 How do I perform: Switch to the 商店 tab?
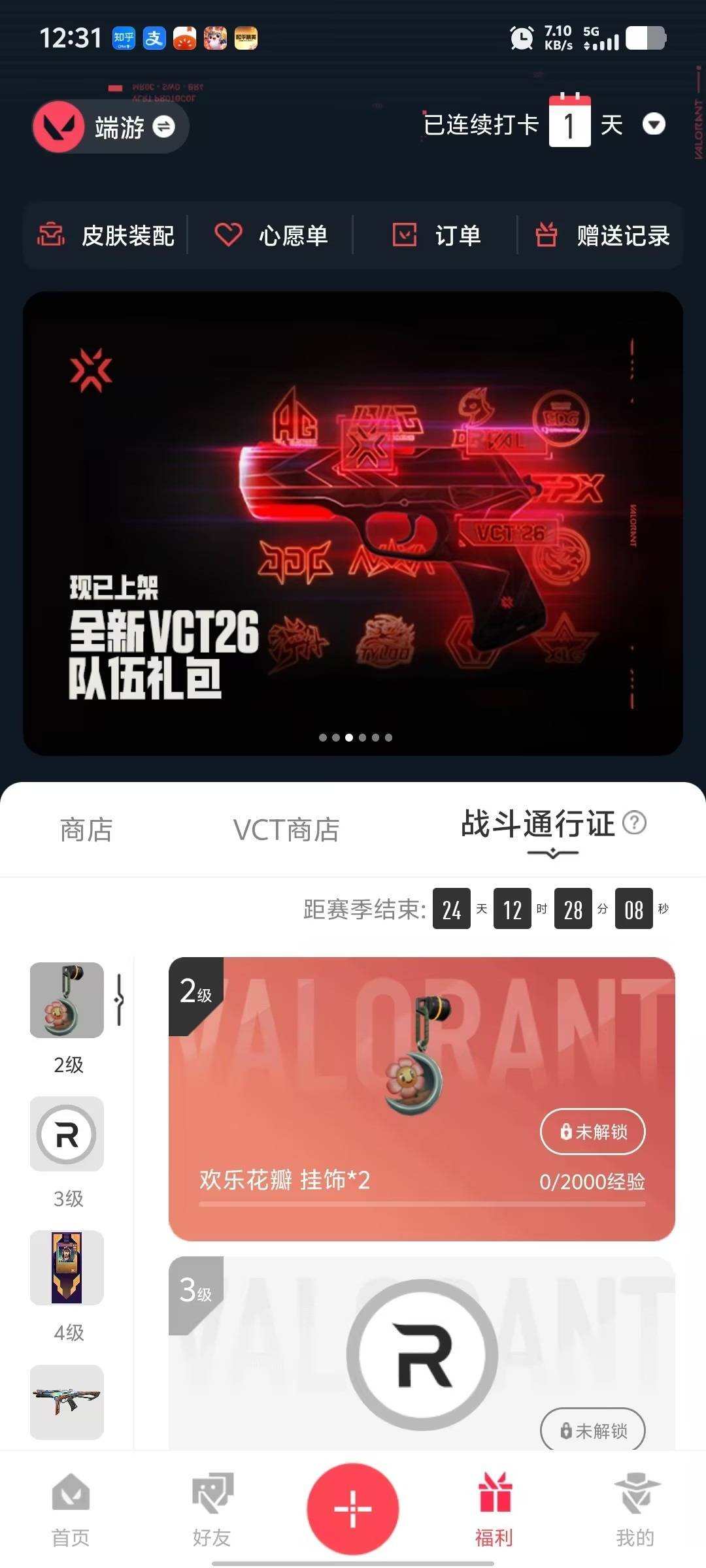pos(85,830)
